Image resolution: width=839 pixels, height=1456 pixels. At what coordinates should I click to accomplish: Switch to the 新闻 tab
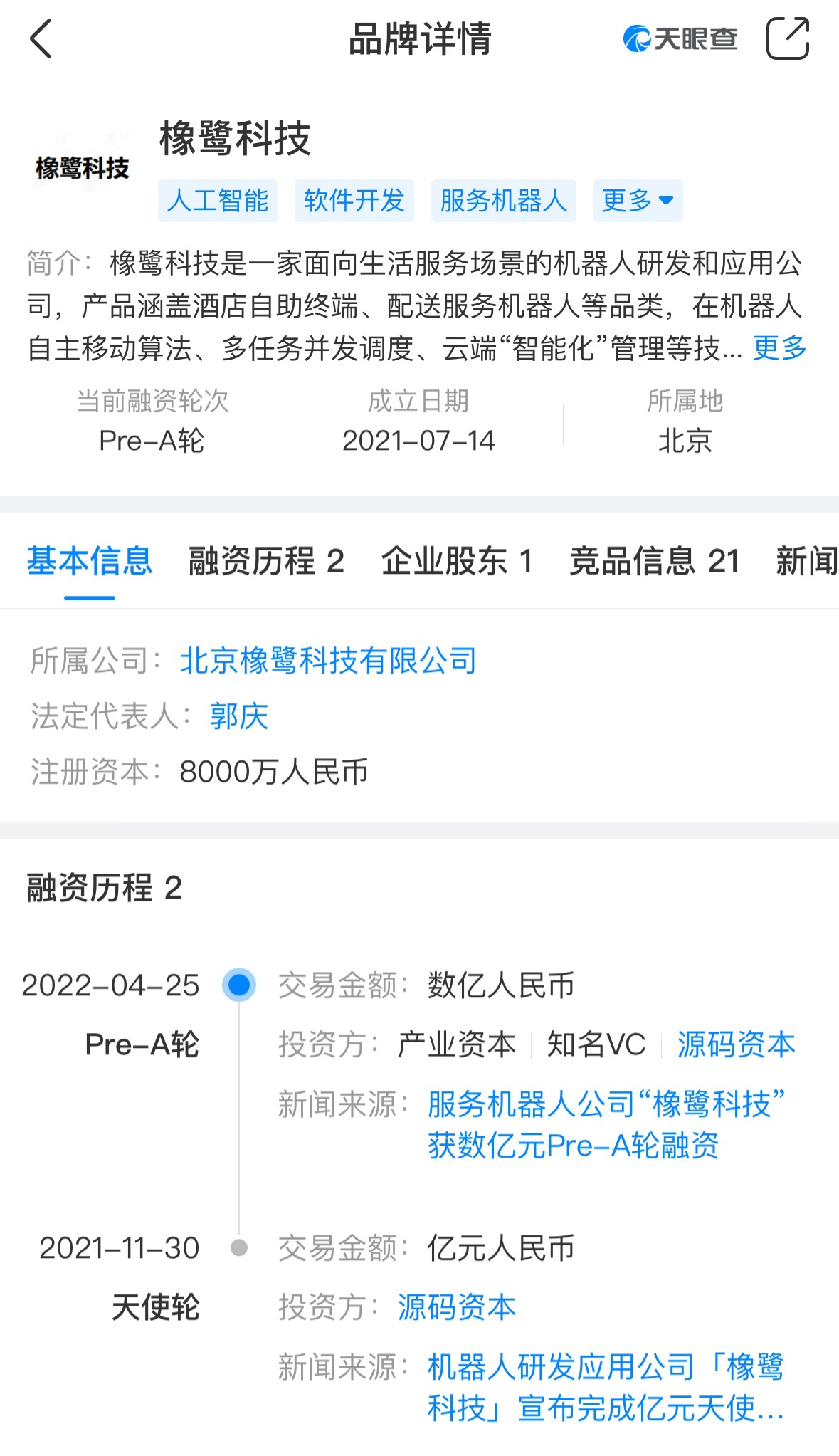(806, 561)
